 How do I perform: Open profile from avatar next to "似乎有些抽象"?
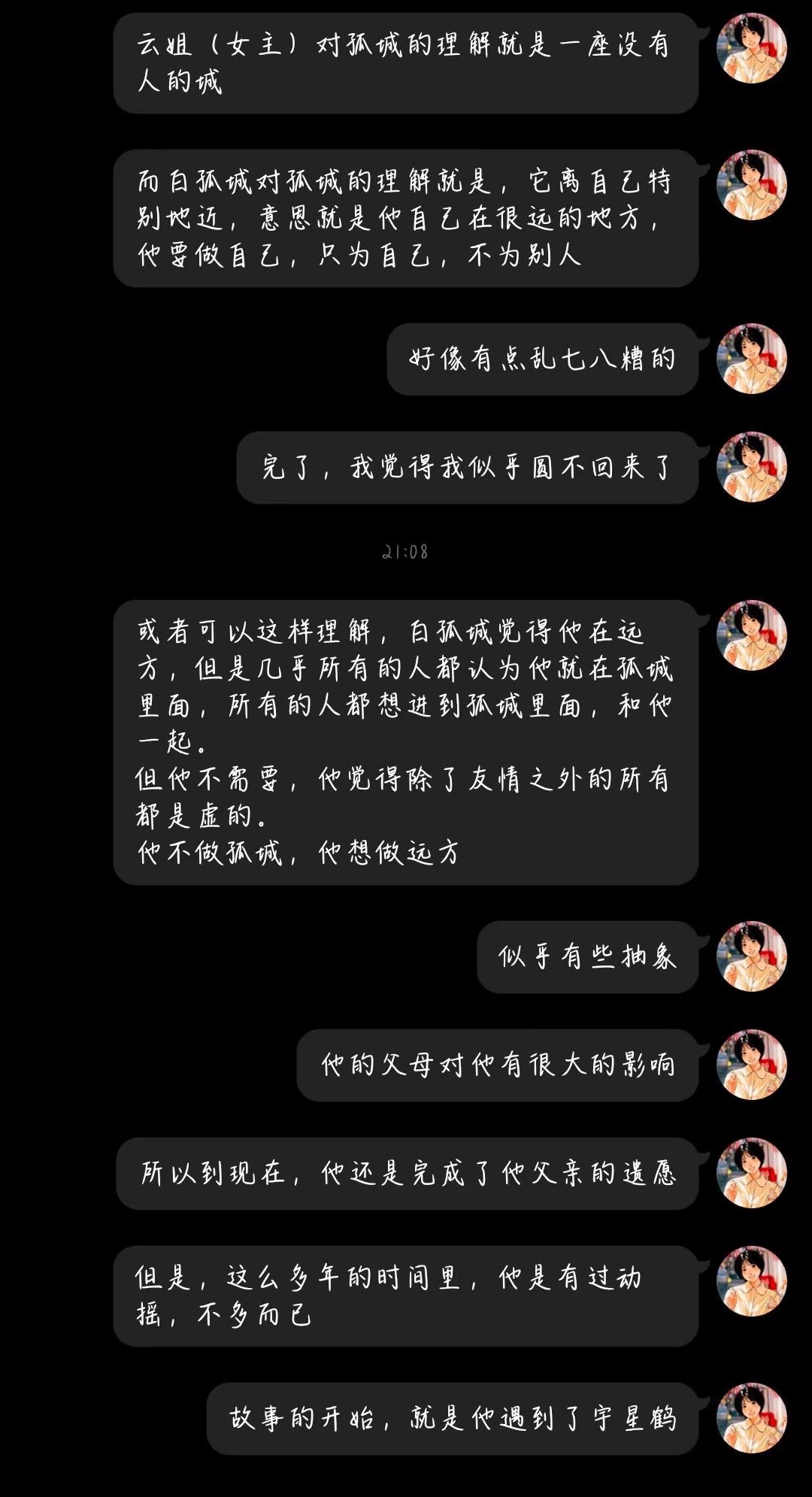click(x=751, y=956)
